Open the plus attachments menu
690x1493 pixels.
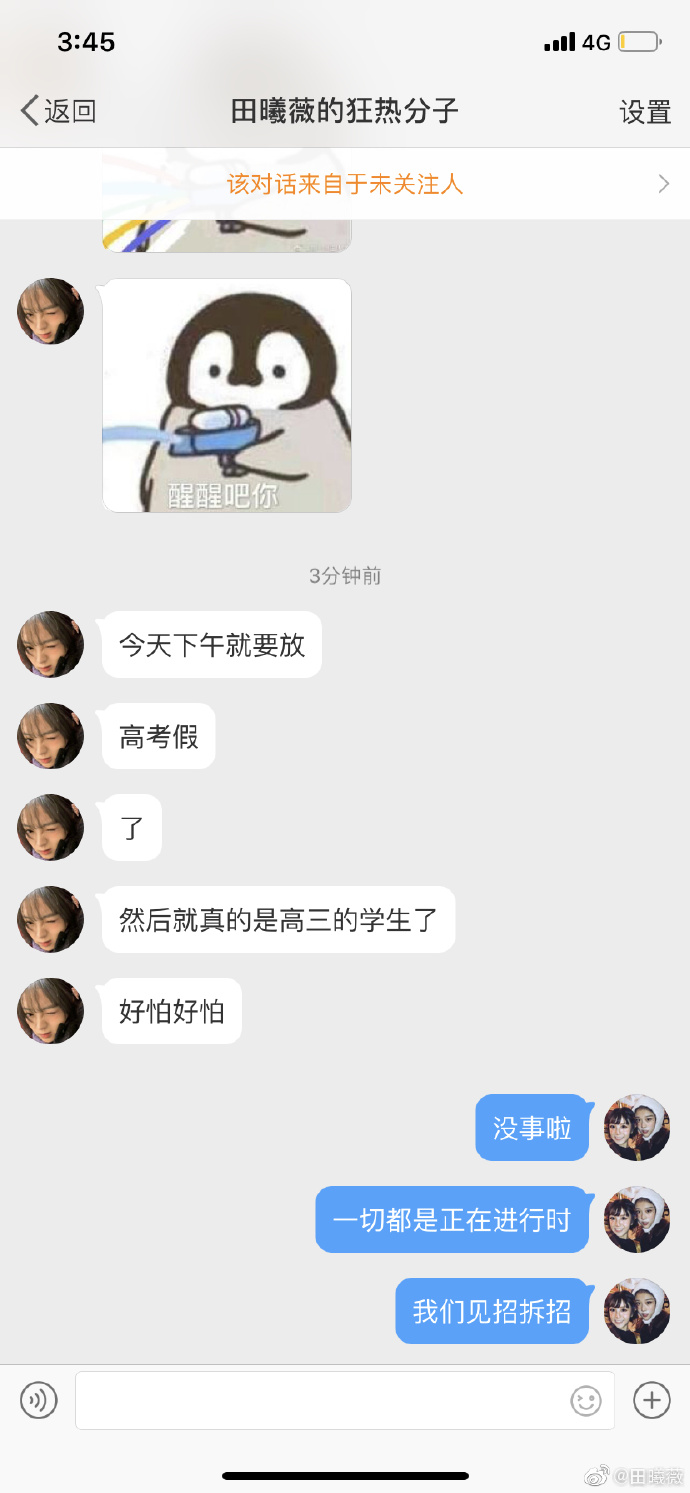tap(652, 1399)
